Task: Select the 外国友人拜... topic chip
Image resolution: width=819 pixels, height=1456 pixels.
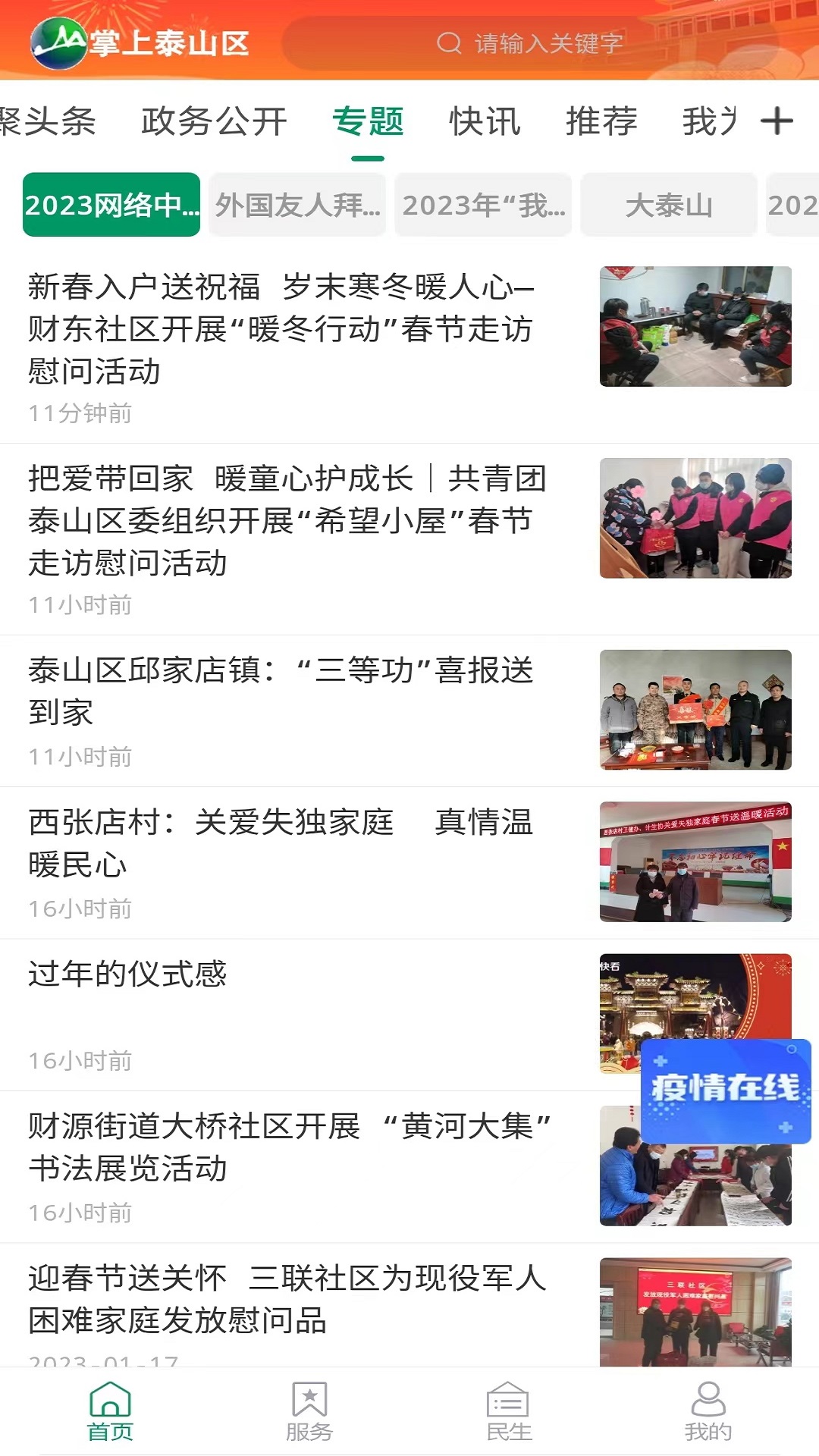Action: [297, 205]
